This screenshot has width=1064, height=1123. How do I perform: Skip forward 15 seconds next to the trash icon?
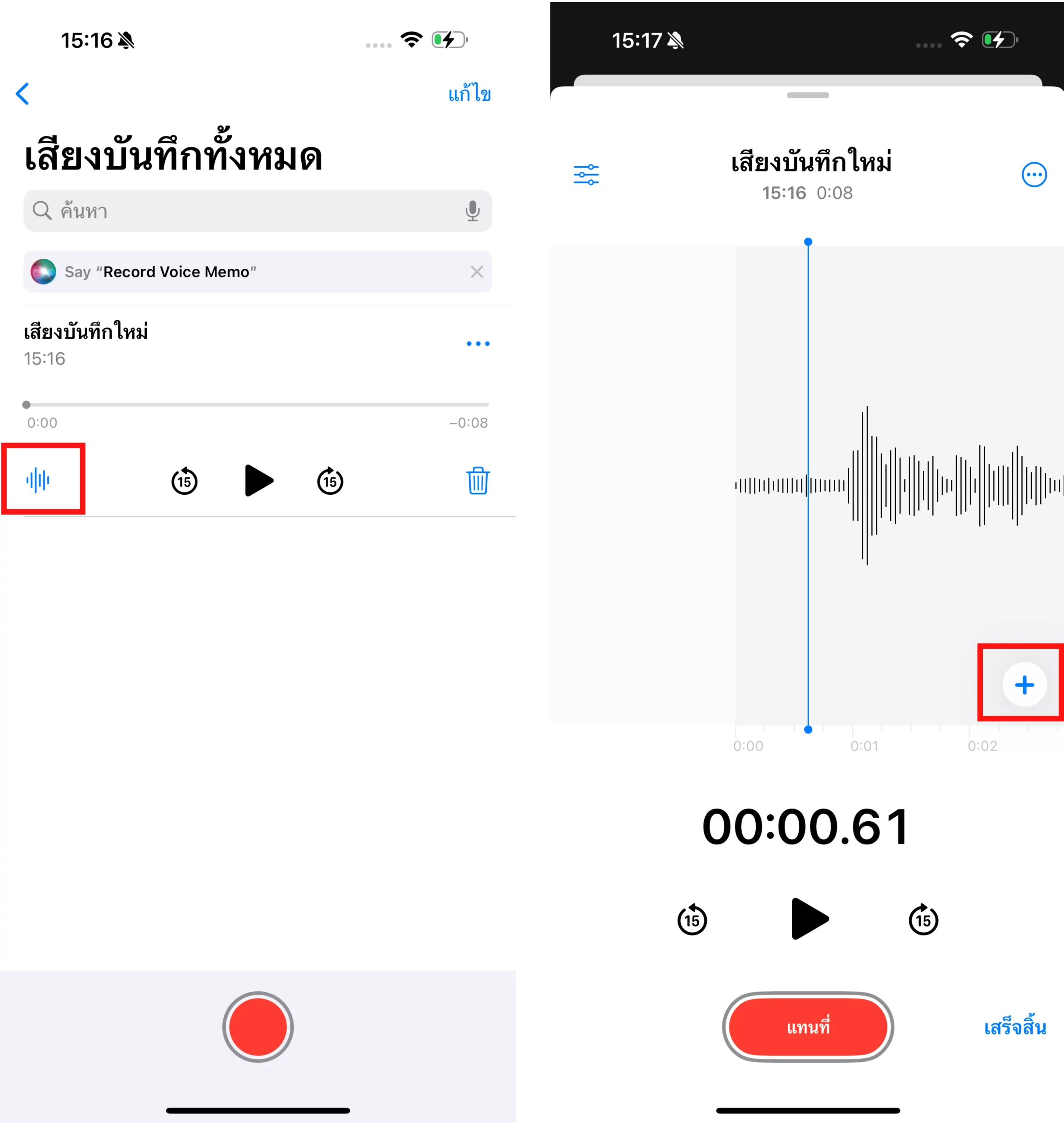pos(330,481)
